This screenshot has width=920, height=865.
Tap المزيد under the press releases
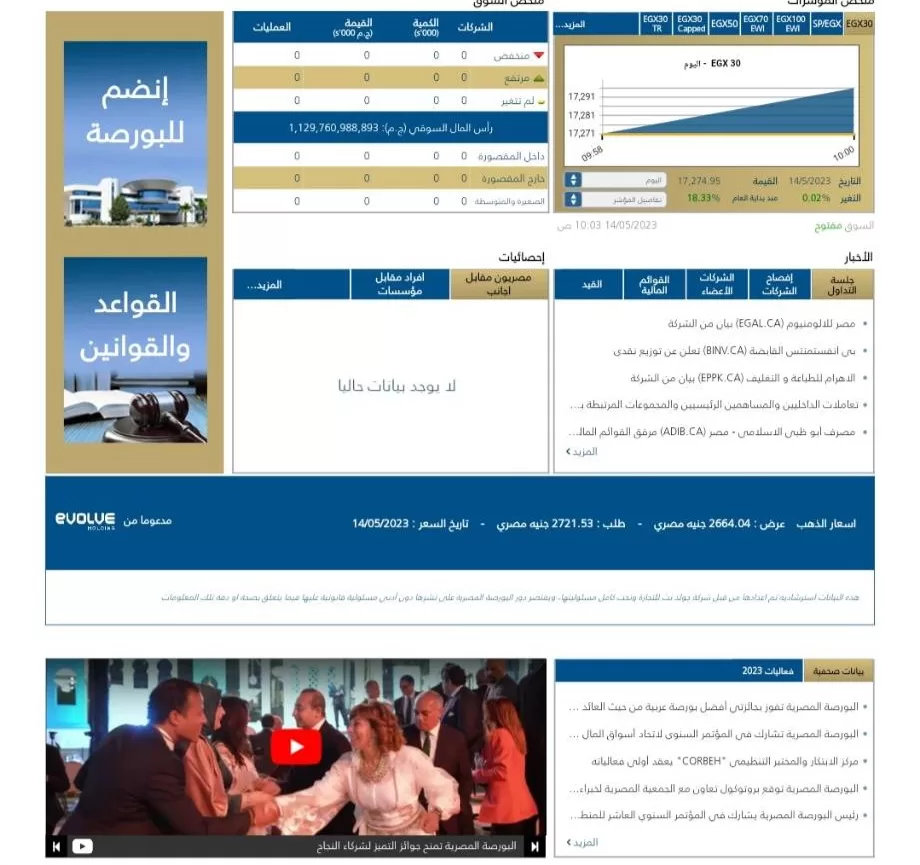pyautogui.click(x=582, y=842)
